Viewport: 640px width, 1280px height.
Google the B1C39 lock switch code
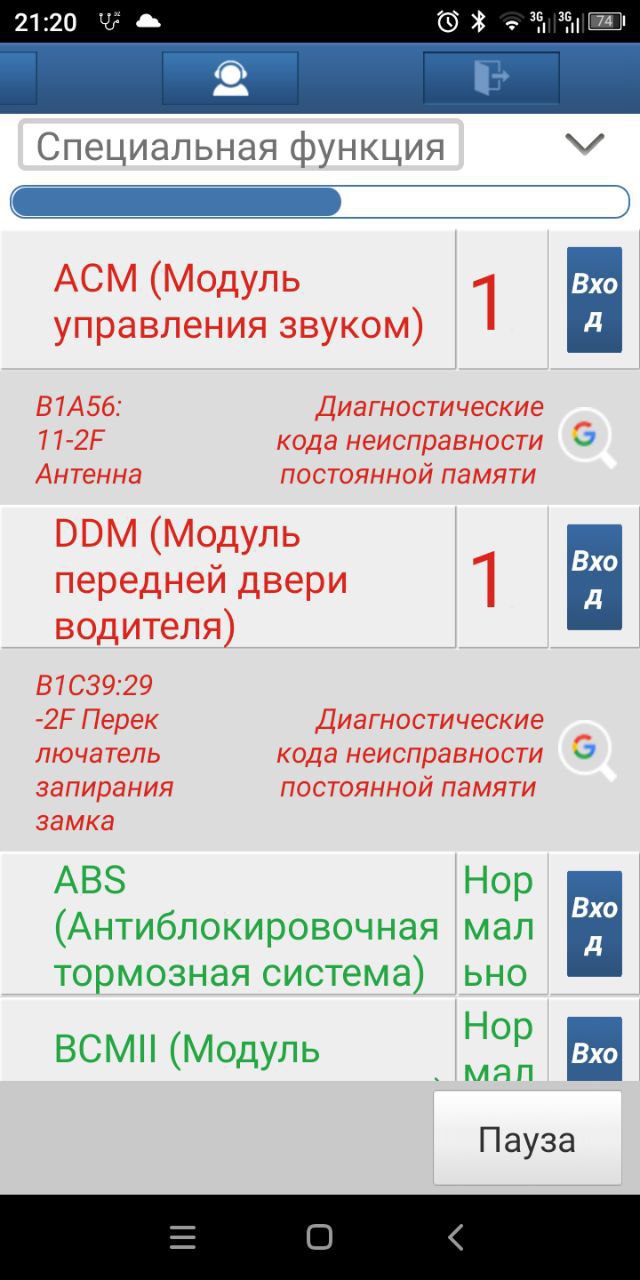pos(587,750)
